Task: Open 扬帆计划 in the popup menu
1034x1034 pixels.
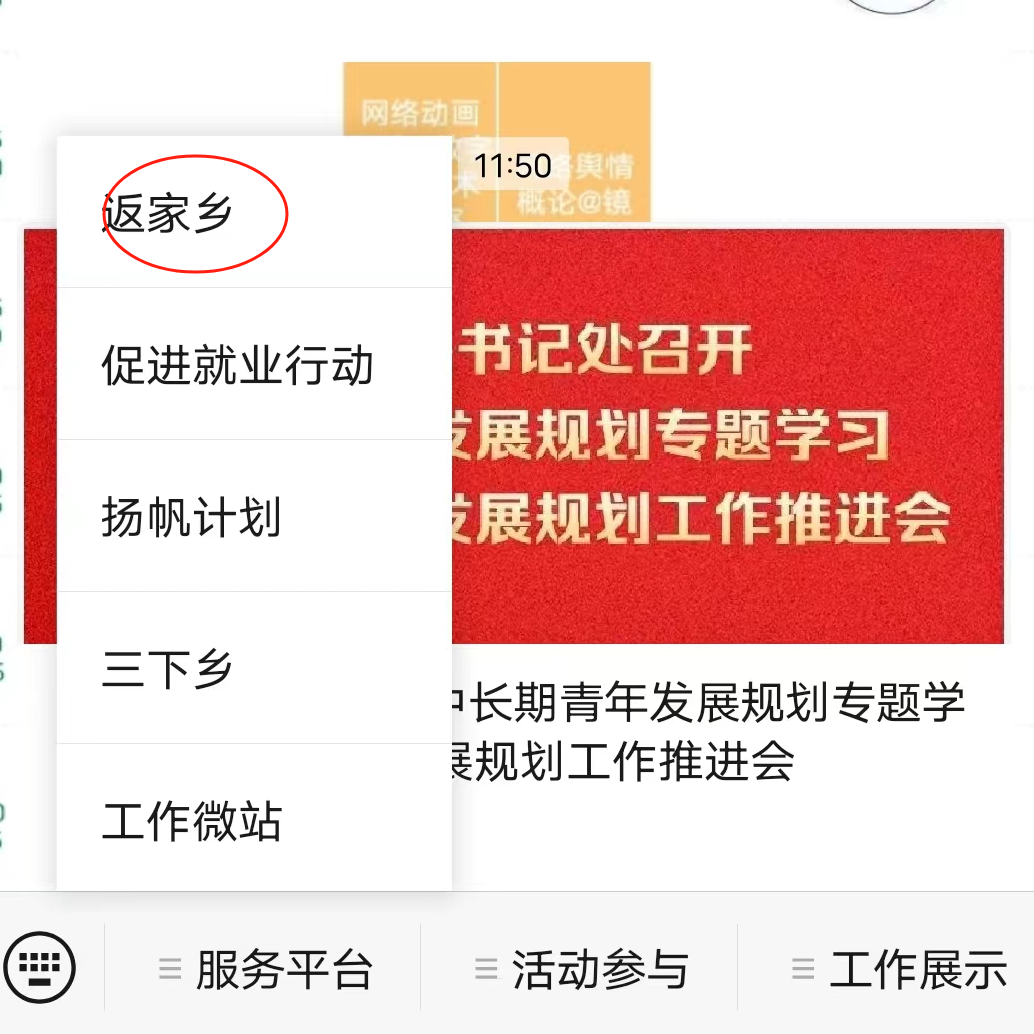Action: pos(254,518)
